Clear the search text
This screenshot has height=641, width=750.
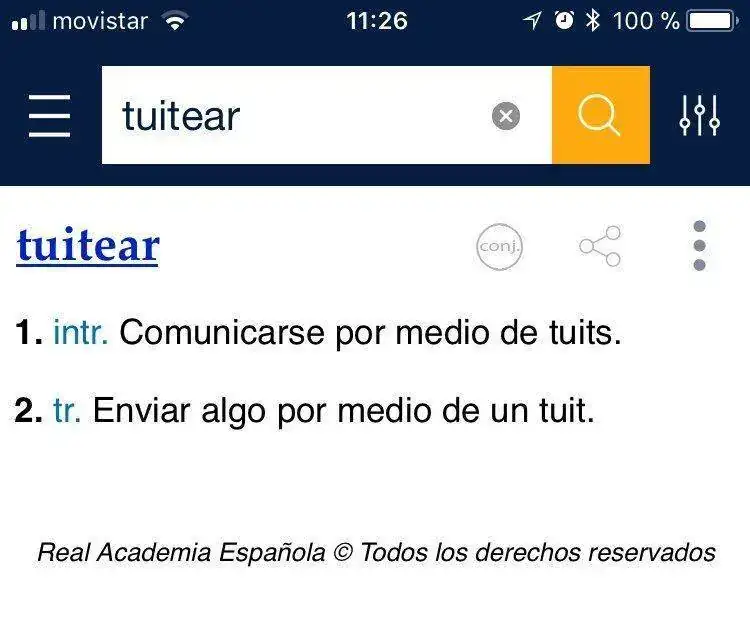506,117
